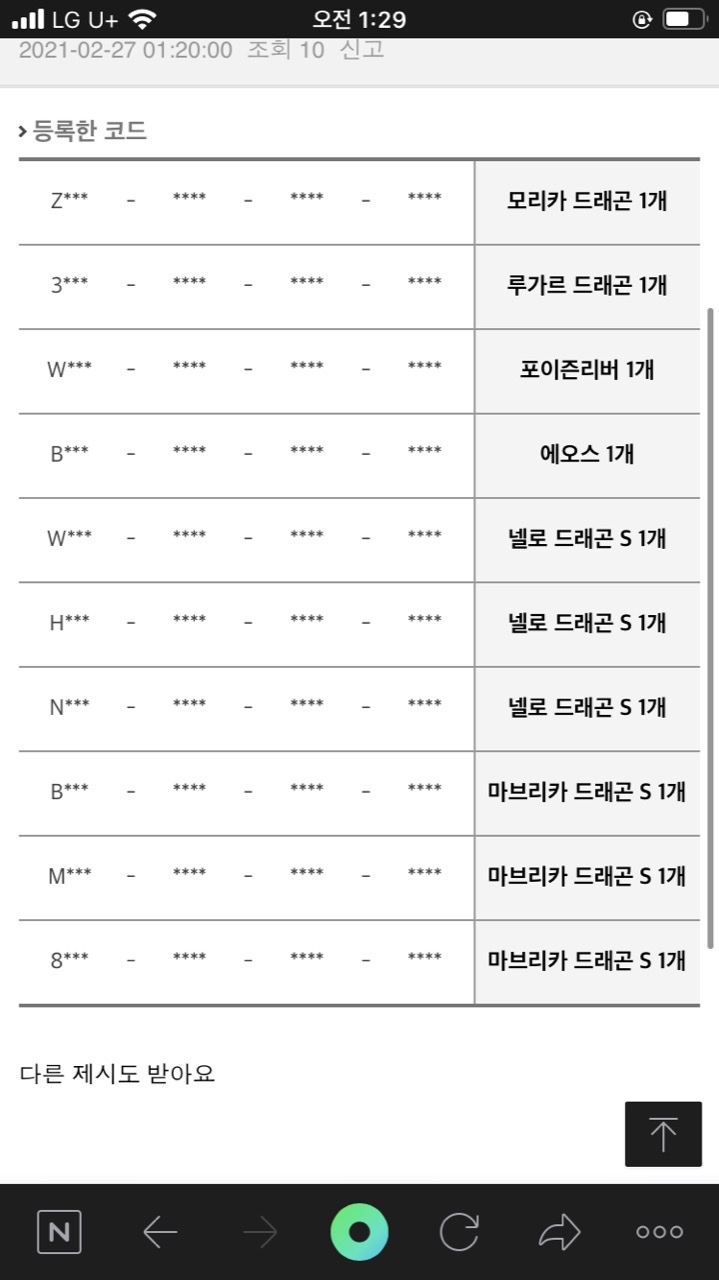The width and height of the screenshot is (719, 1280).
Task: Tap the 신고 report link
Action: (362, 49)
